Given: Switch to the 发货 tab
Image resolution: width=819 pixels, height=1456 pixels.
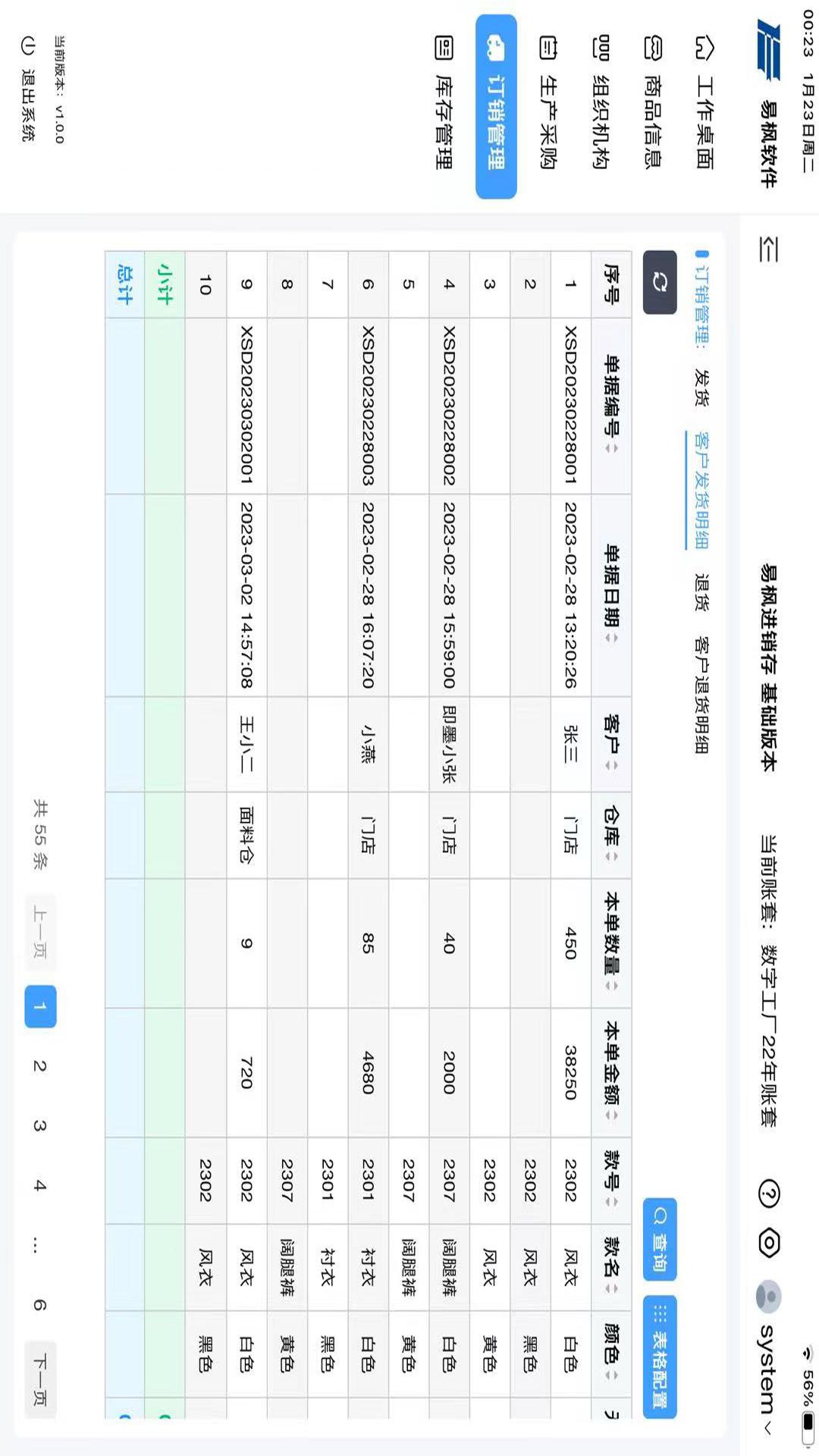Looking at the screenshot, I should pyautogui.click(x=701, y=387).
